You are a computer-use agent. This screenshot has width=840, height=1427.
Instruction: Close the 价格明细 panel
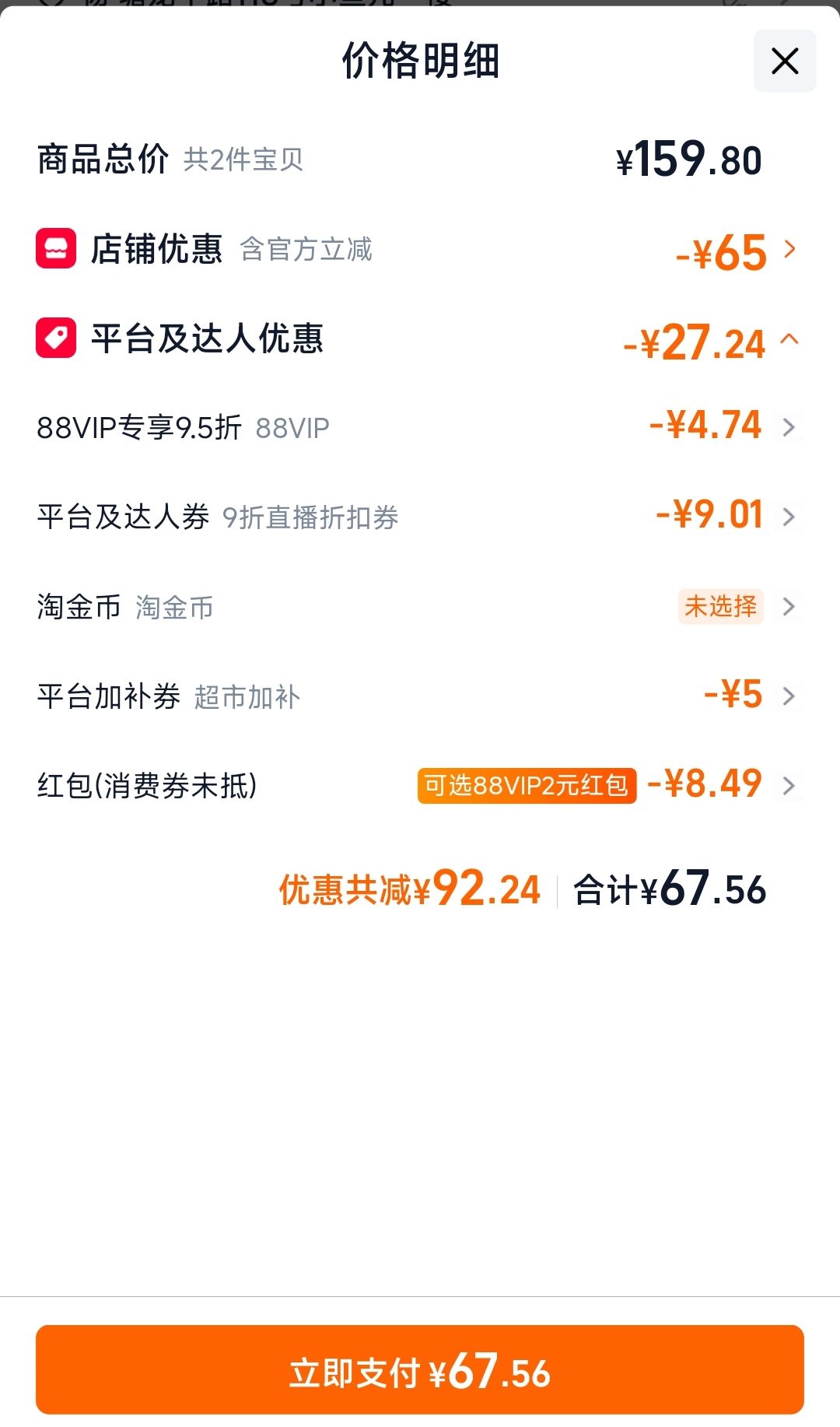coord(785,61)
